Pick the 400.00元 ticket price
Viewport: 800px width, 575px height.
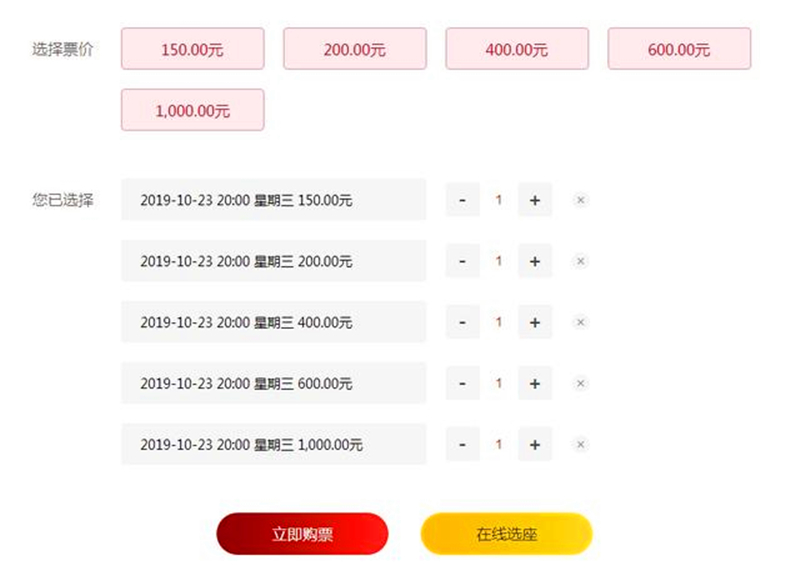pos(516,49)
